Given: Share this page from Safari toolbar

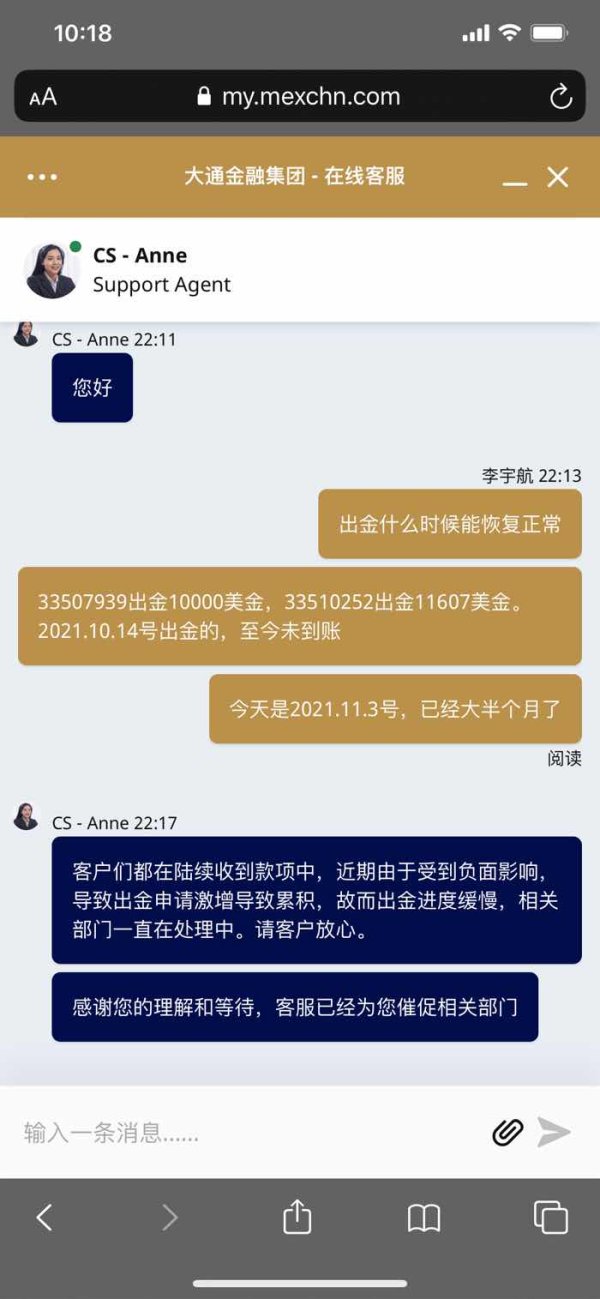Looking at the screenshot, I should [297, 1217].
